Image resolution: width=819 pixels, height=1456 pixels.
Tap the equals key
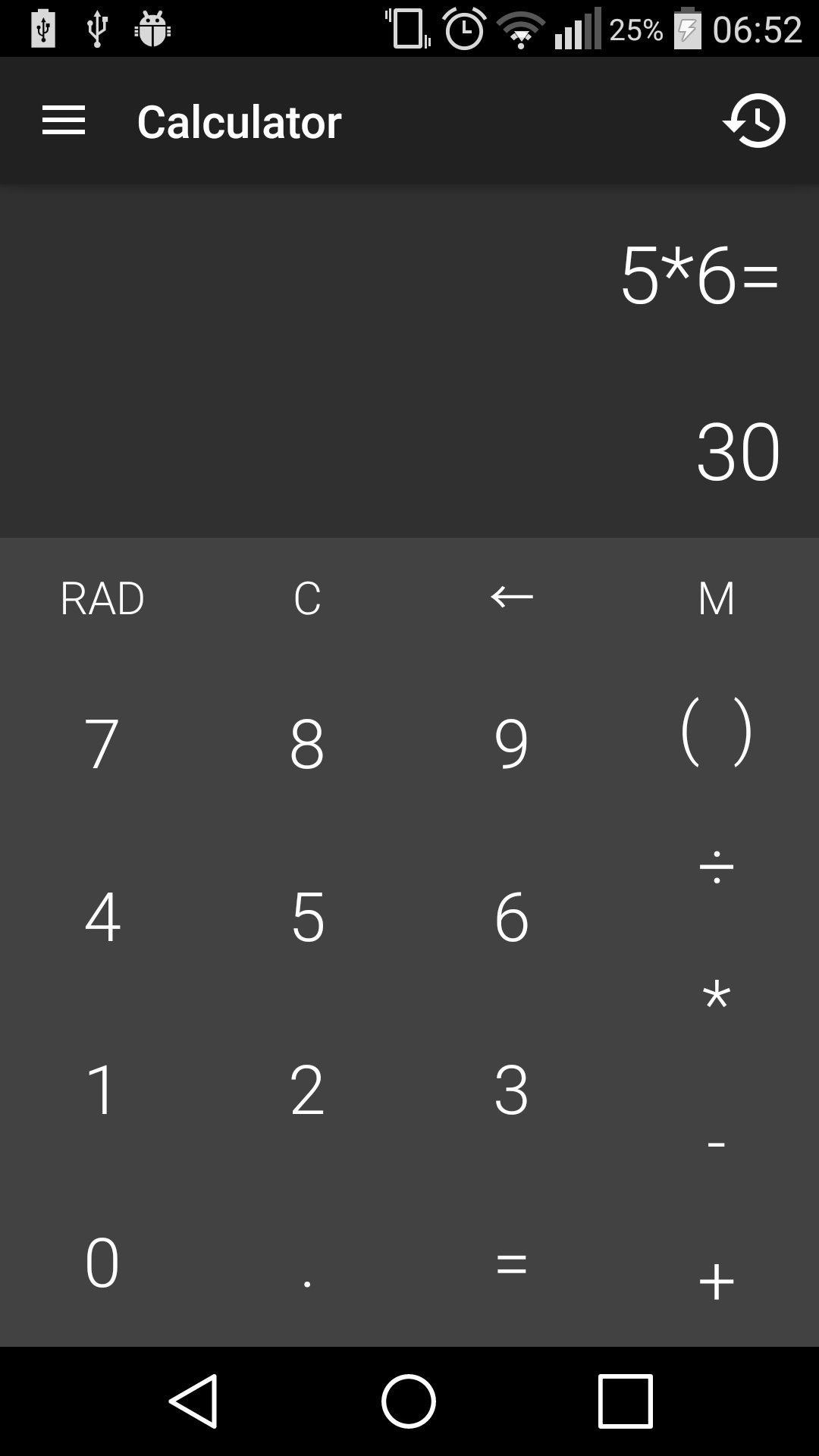pos(512,1263)
